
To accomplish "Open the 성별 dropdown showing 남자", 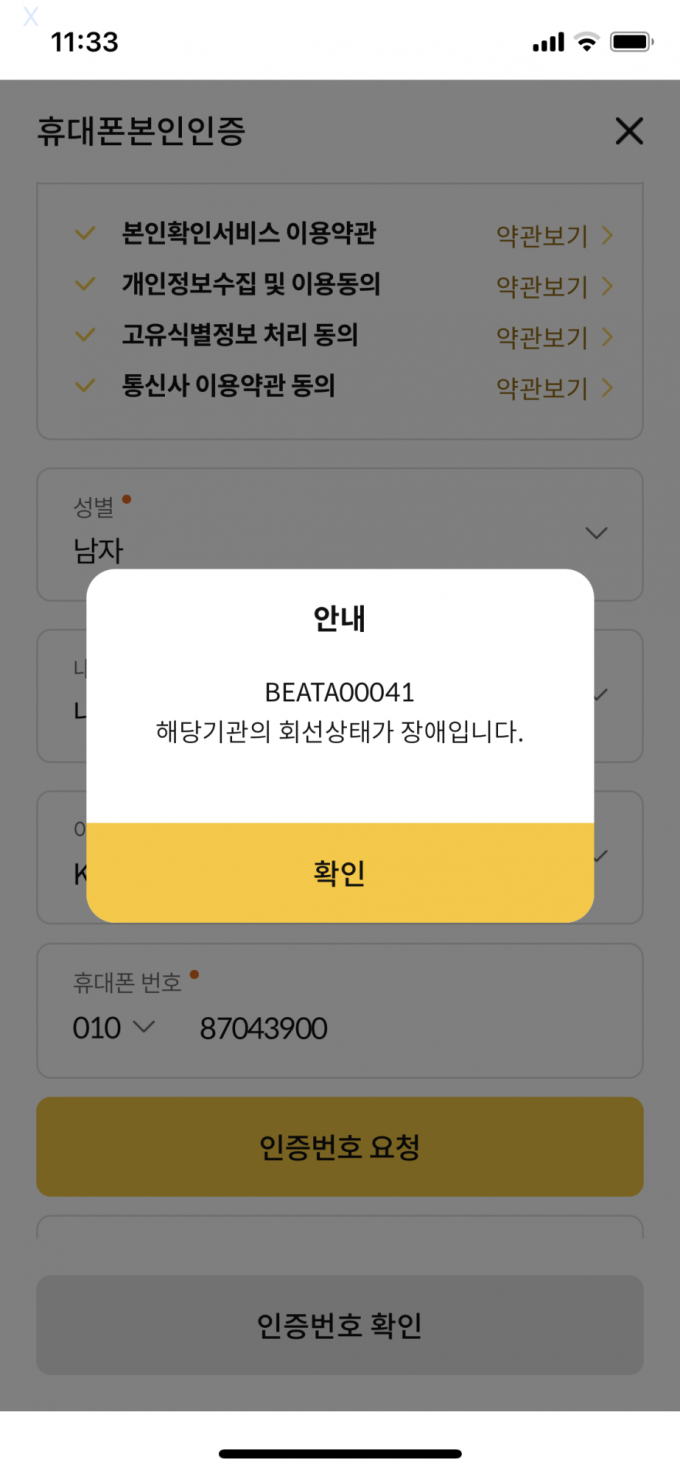I will tap(340, 534).
